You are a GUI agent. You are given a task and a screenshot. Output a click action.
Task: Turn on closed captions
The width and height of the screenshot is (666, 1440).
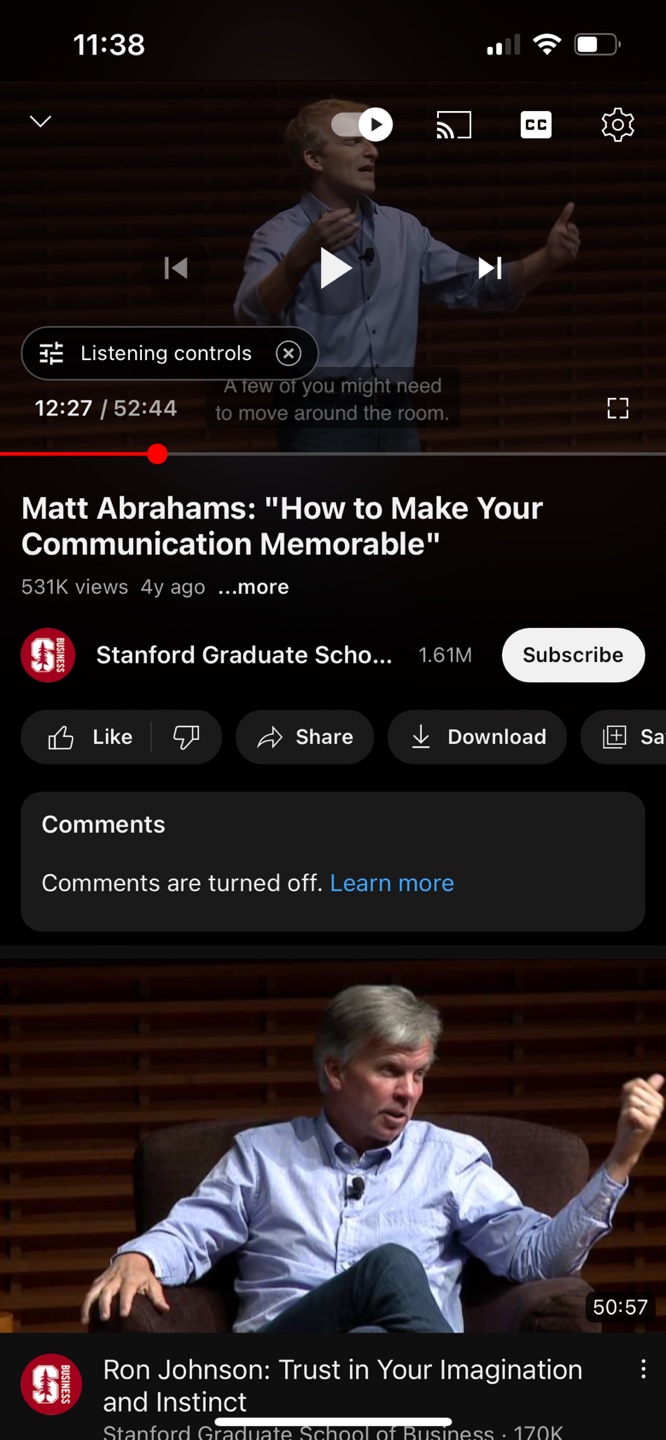(536, 125)
